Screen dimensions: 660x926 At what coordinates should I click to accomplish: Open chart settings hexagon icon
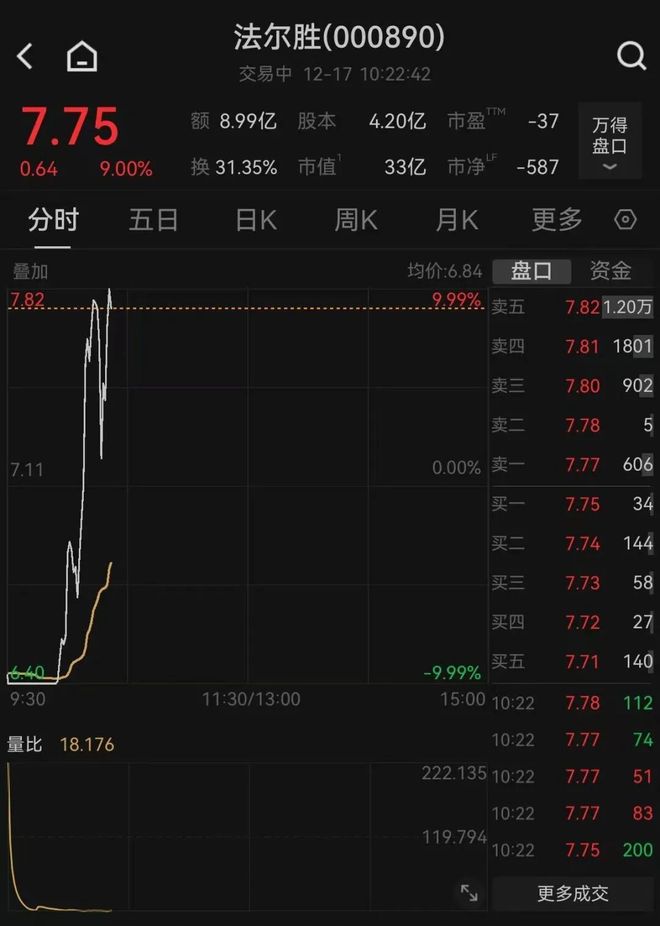point(626,220)
